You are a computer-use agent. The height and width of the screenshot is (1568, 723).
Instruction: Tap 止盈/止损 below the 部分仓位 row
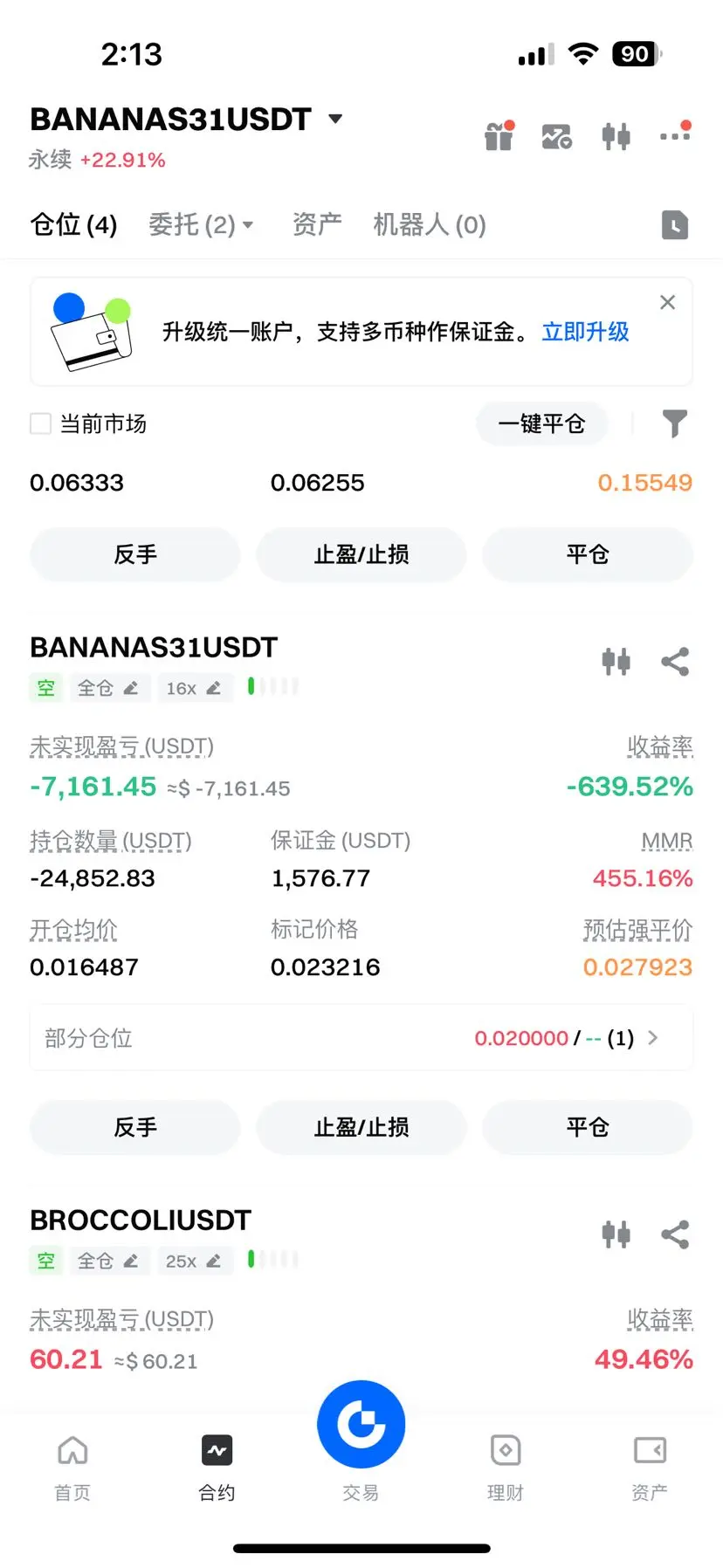pyautogui.click(x=361, y=1127)
